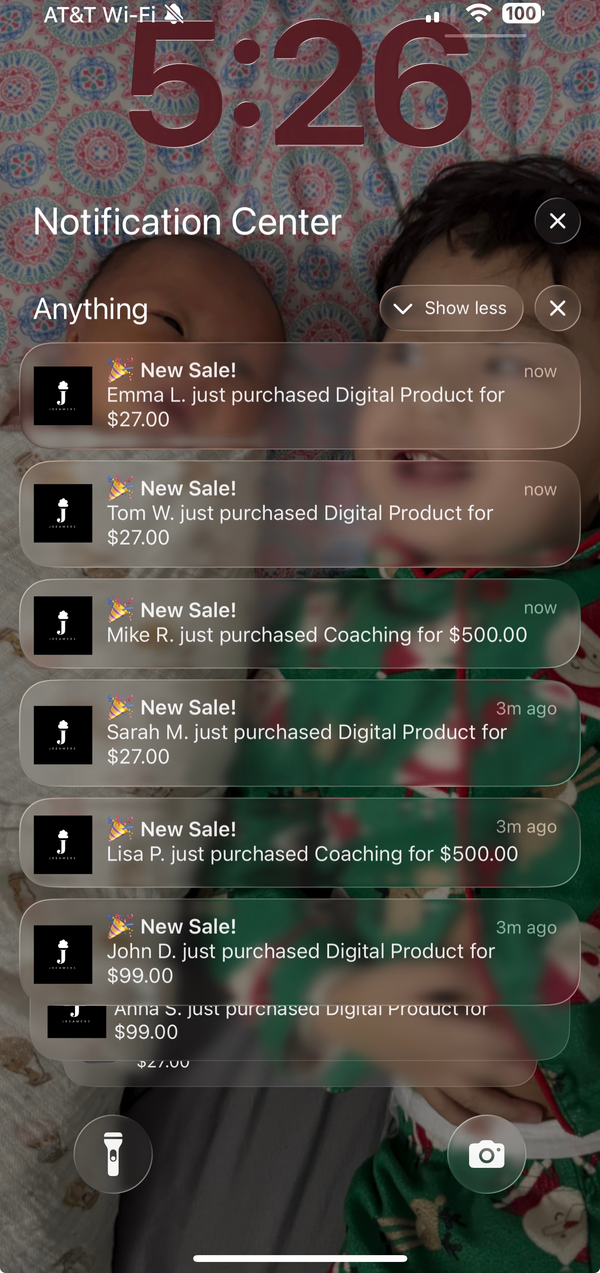Open Emma L. new sale notification
The width and height of the screenshot is (600, 1273).
tap(300, 395)
